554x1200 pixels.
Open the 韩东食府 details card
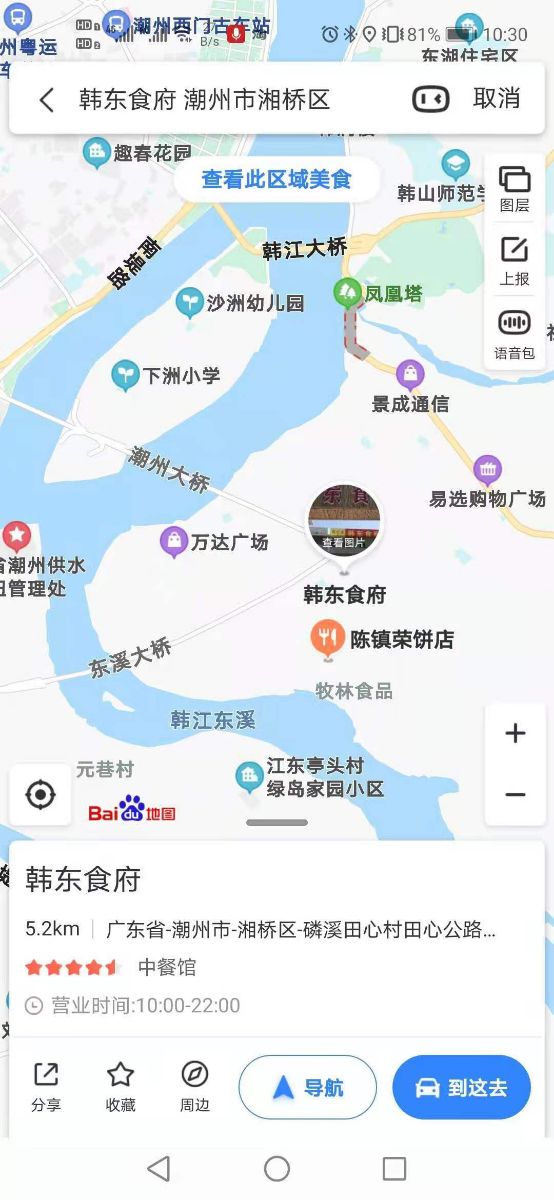click(277, 938)
